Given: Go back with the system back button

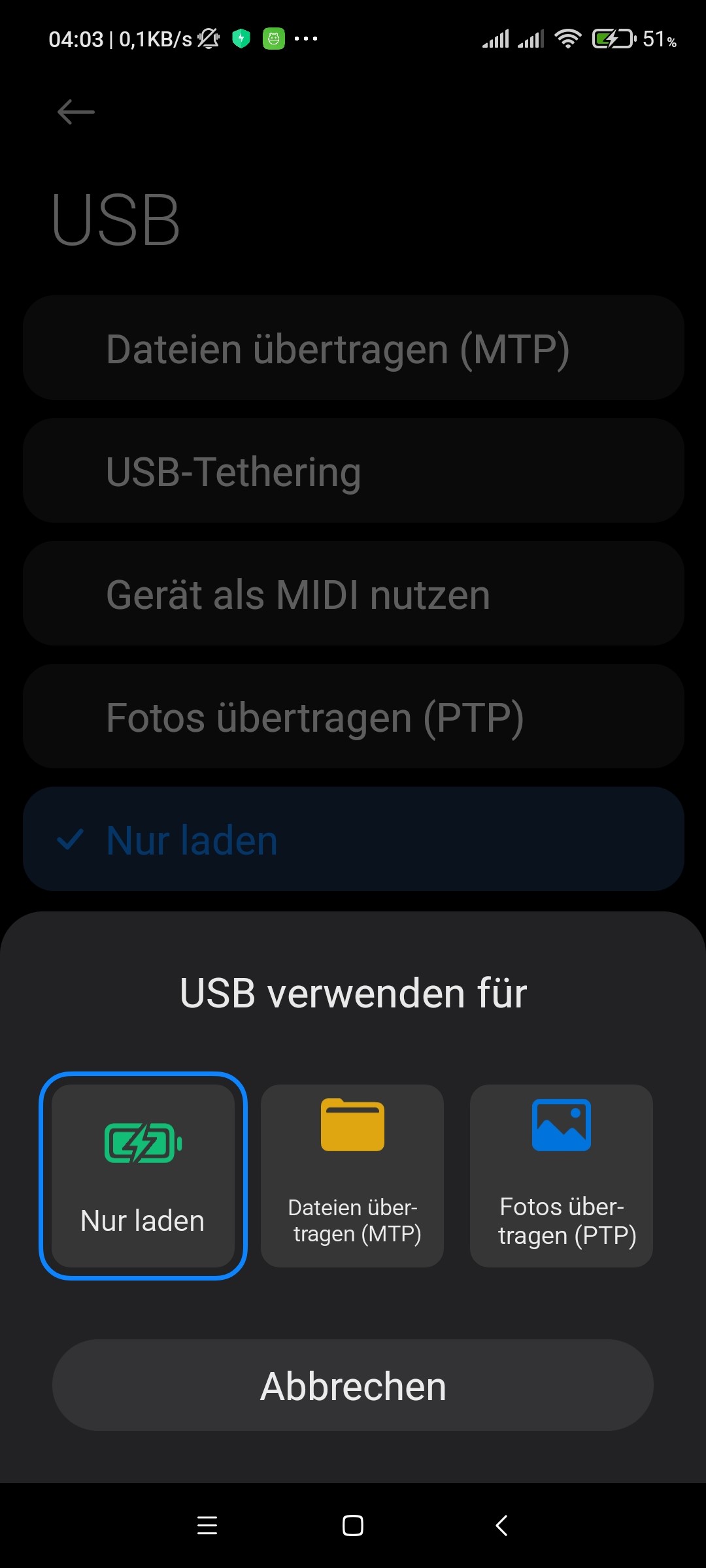Looking at the screenshot, I should point(501,1526).
